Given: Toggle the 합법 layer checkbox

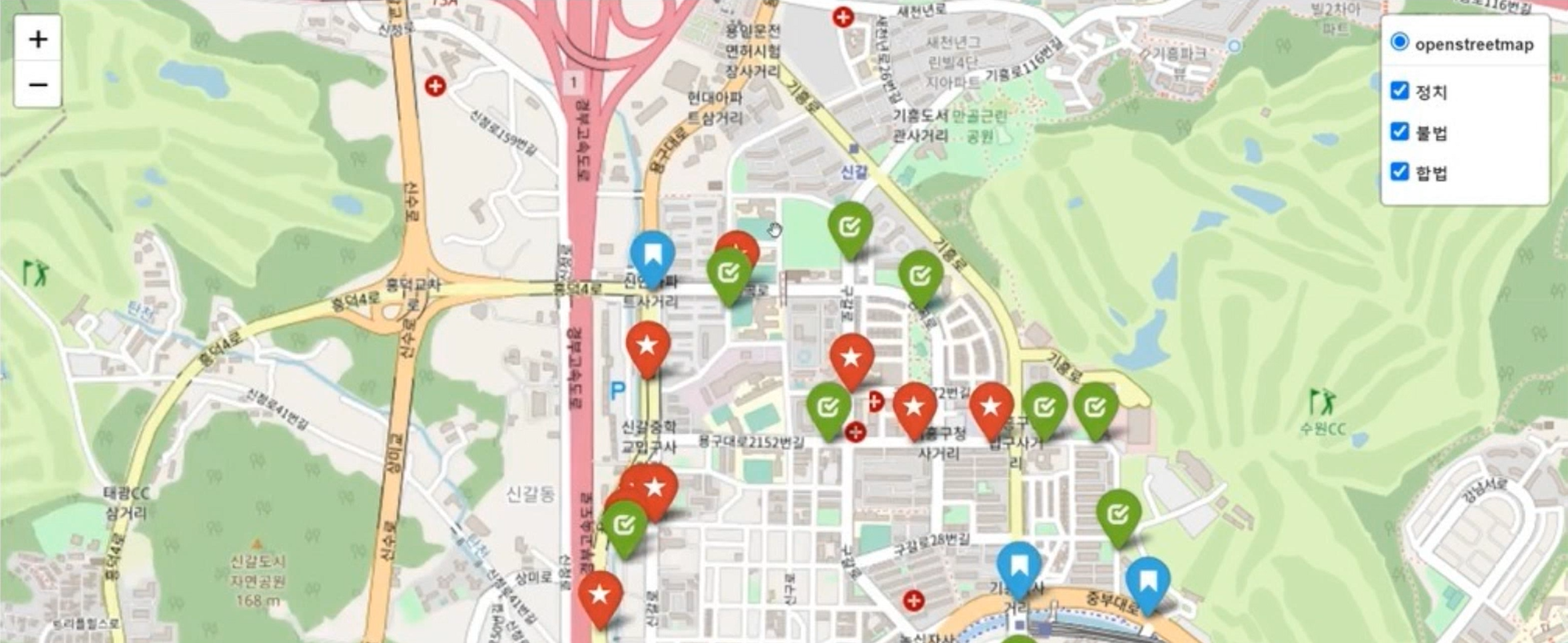Looking at the screenshot, I should (1400, 172).
